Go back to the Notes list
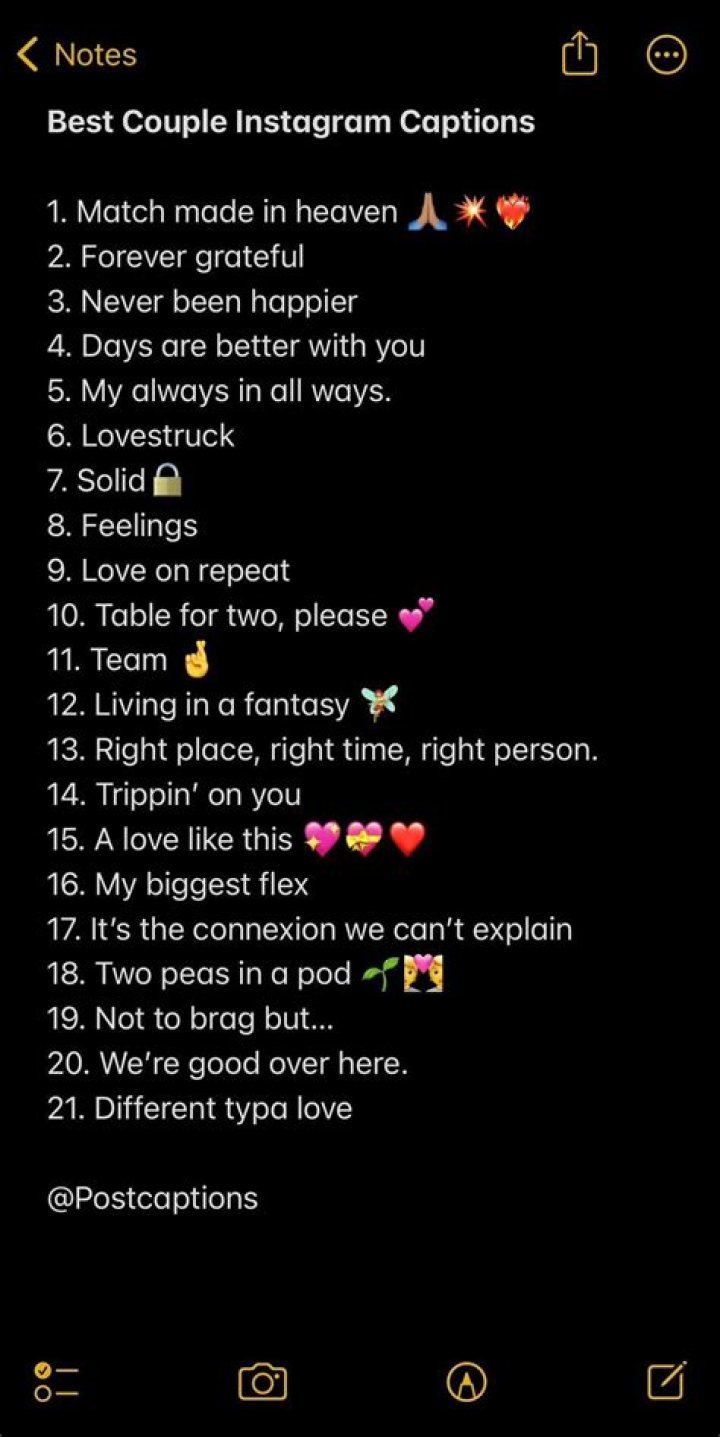This screenshot has width=720, height=1437. [x=76, y=55]
